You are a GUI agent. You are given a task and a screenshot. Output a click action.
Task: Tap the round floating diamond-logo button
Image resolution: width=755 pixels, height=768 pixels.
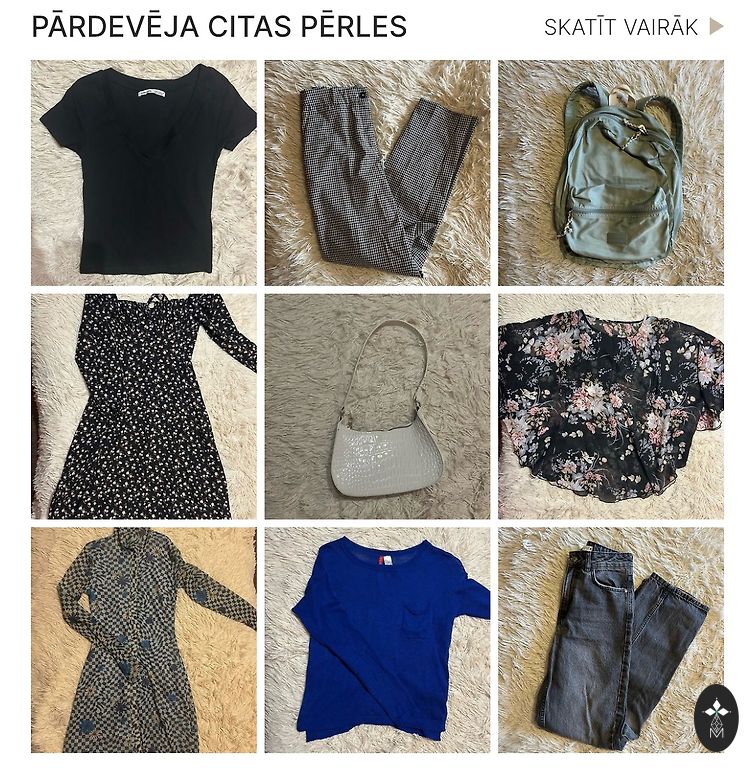716,718
